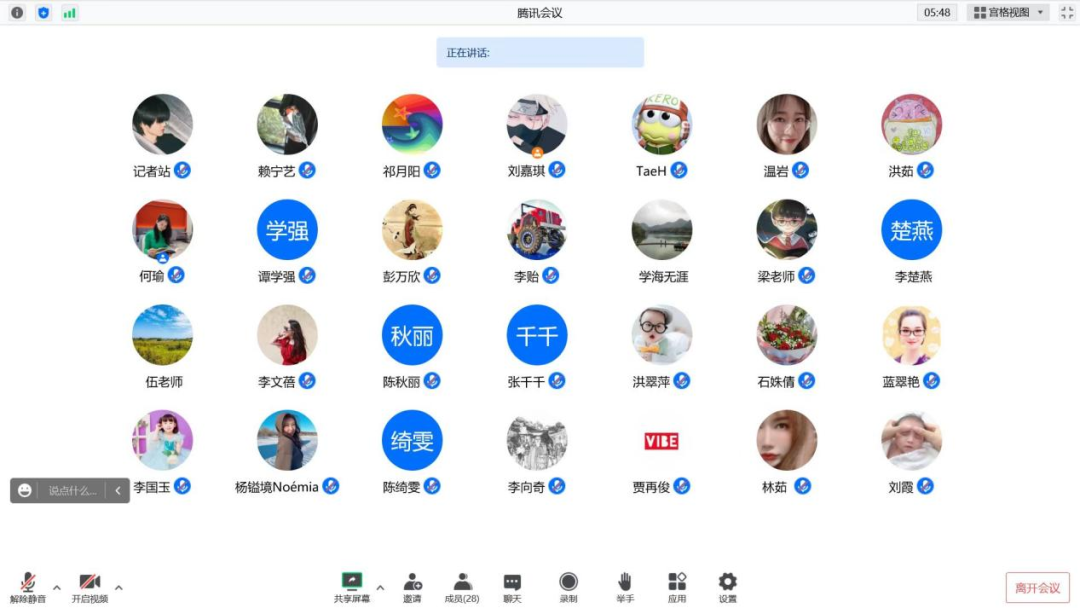
Task: Type in the 说点什么 message box
Action: [x=73, y=491]
